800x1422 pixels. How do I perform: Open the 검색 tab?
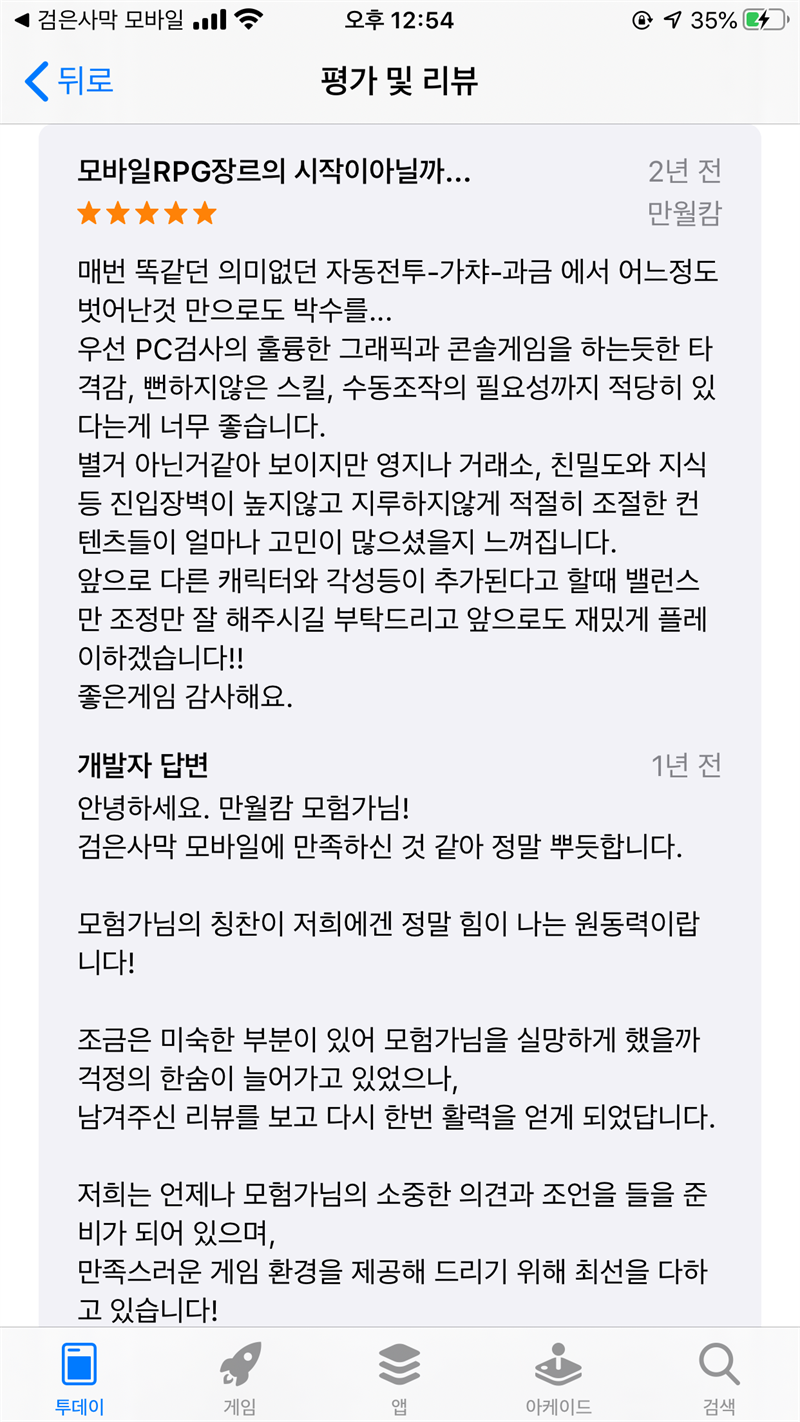tap(719, 1377)
